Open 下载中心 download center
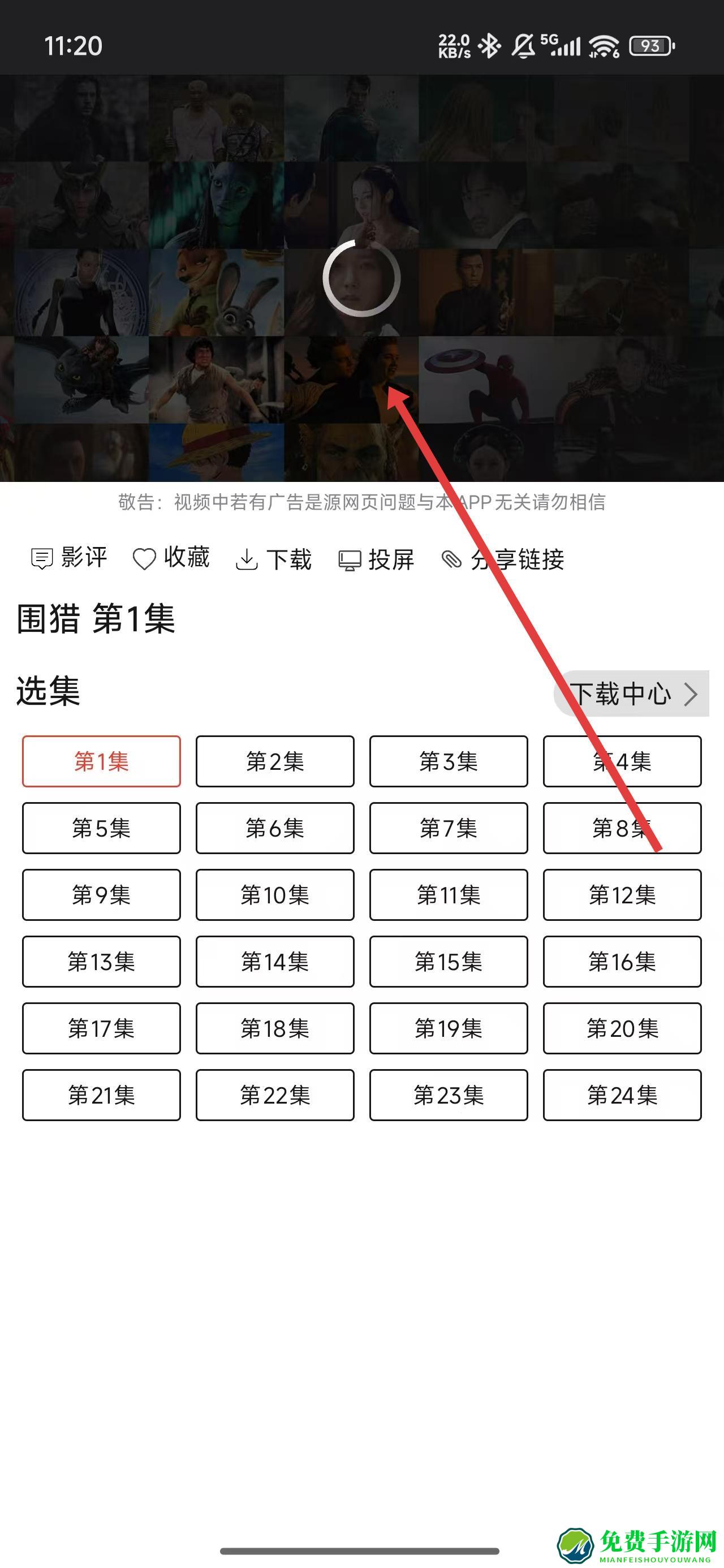 [x=631, y=694]
